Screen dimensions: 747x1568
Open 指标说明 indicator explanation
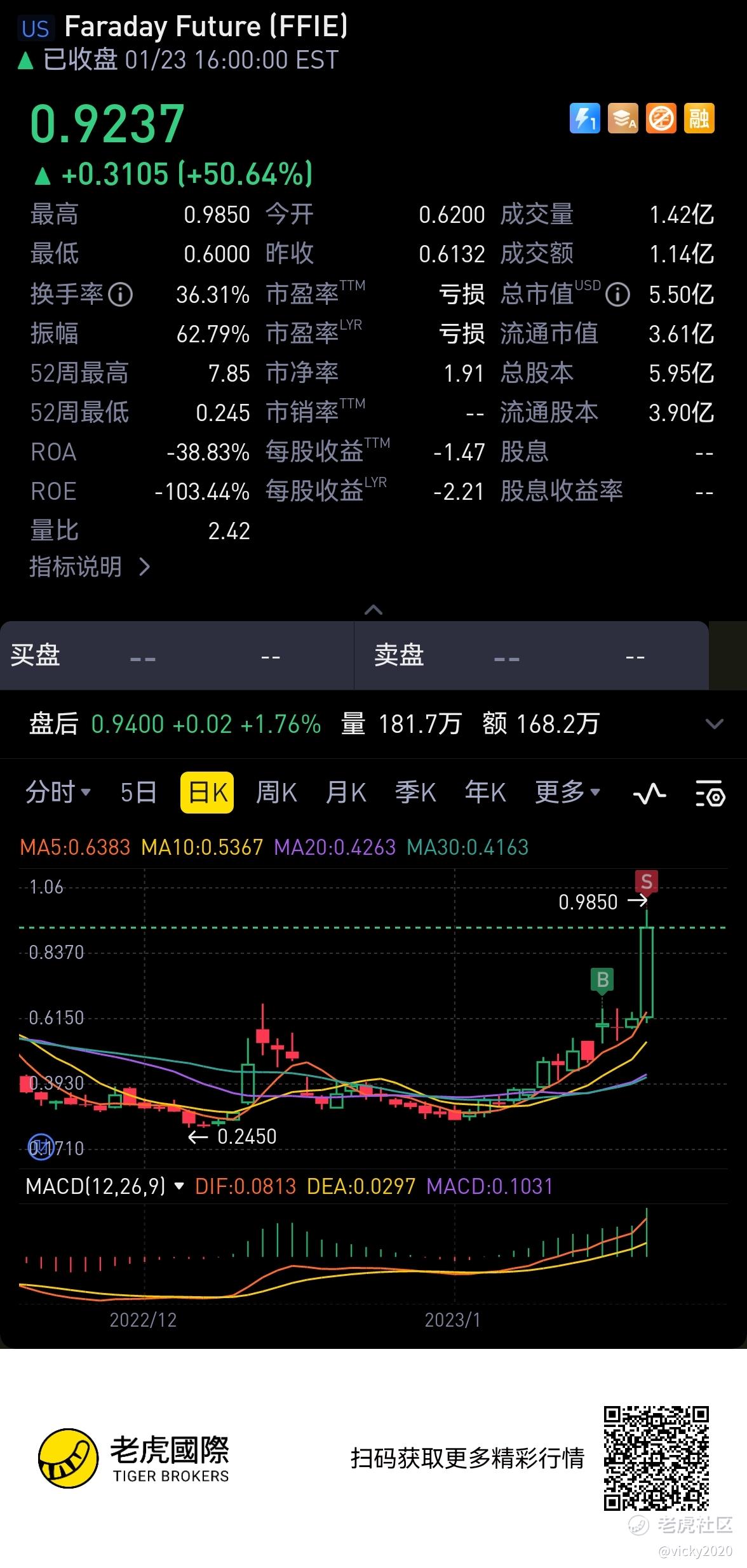click(89, 566)
